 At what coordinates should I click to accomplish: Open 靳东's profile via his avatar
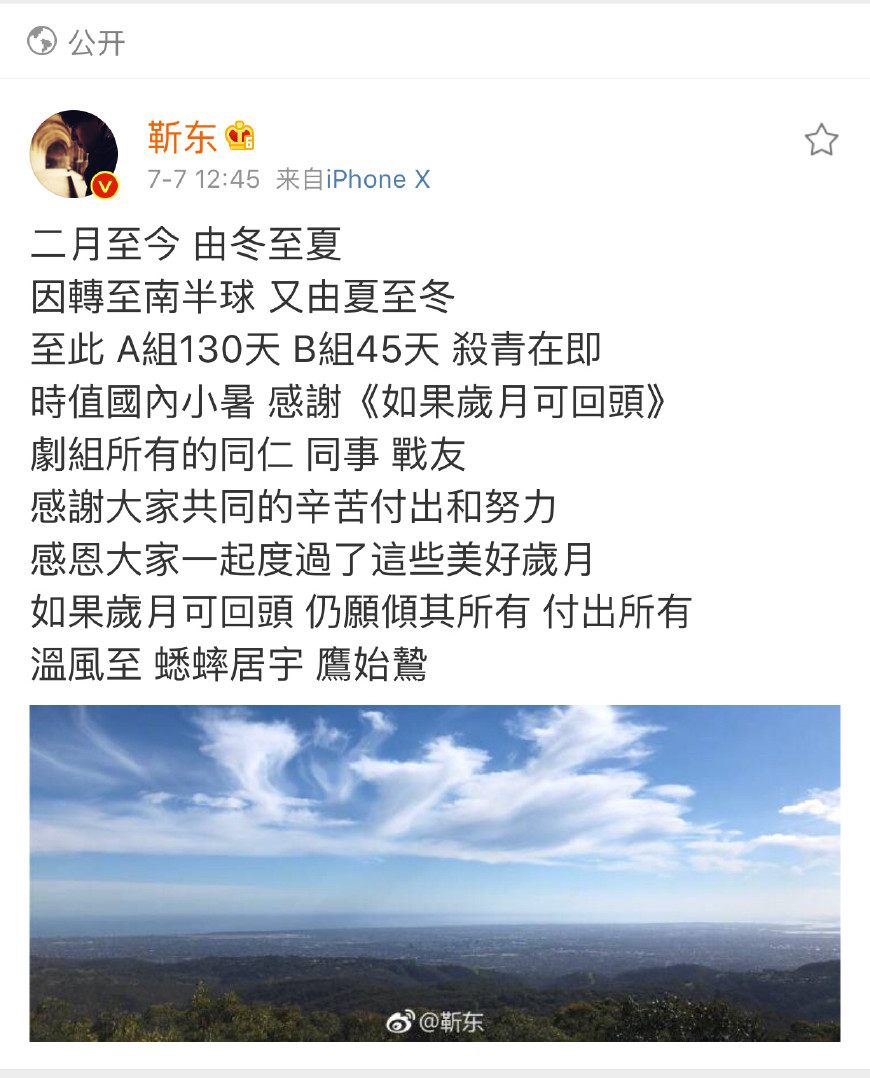tap(74, 154)
